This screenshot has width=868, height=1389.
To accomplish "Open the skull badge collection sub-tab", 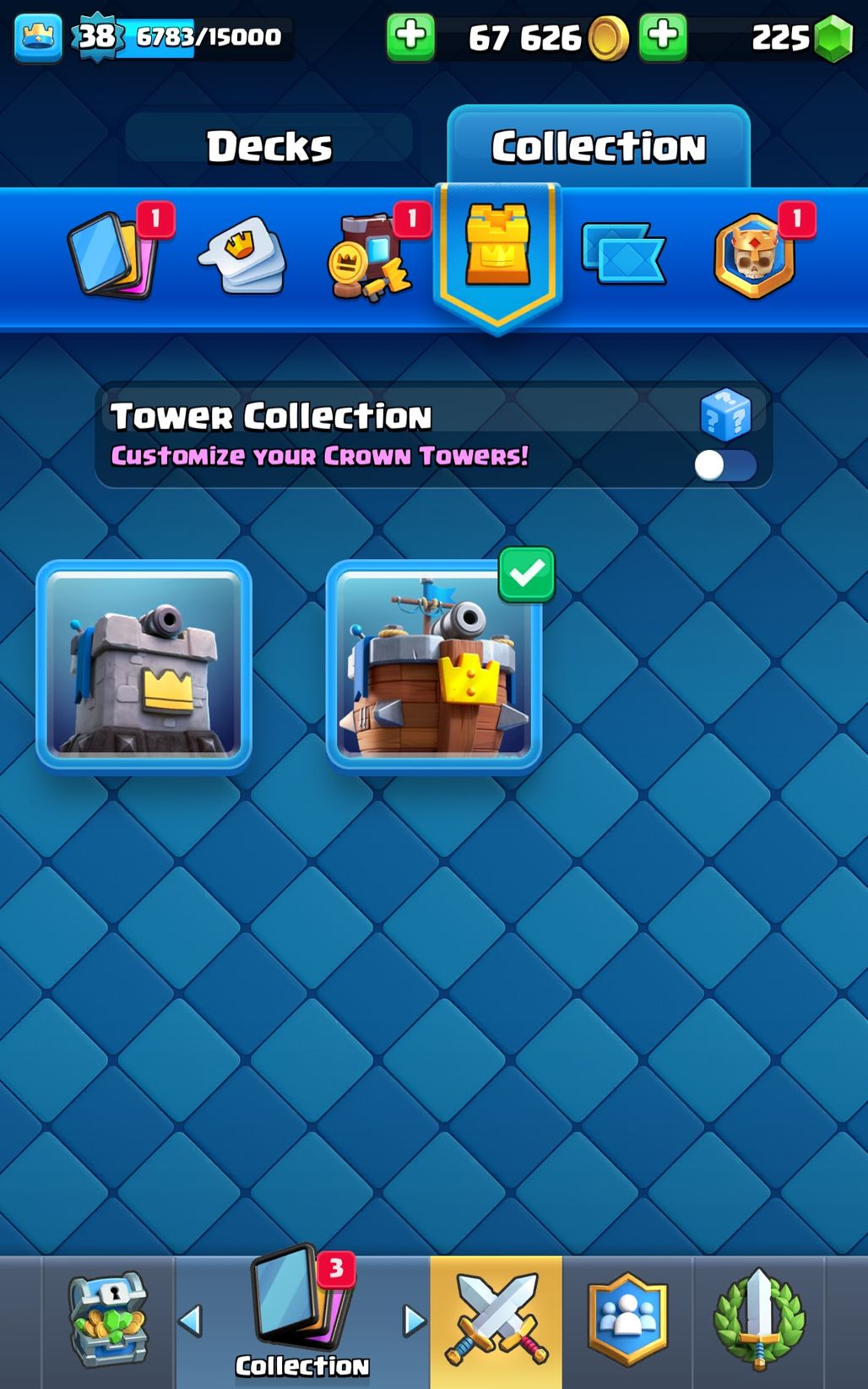I will tap(753, 256).
